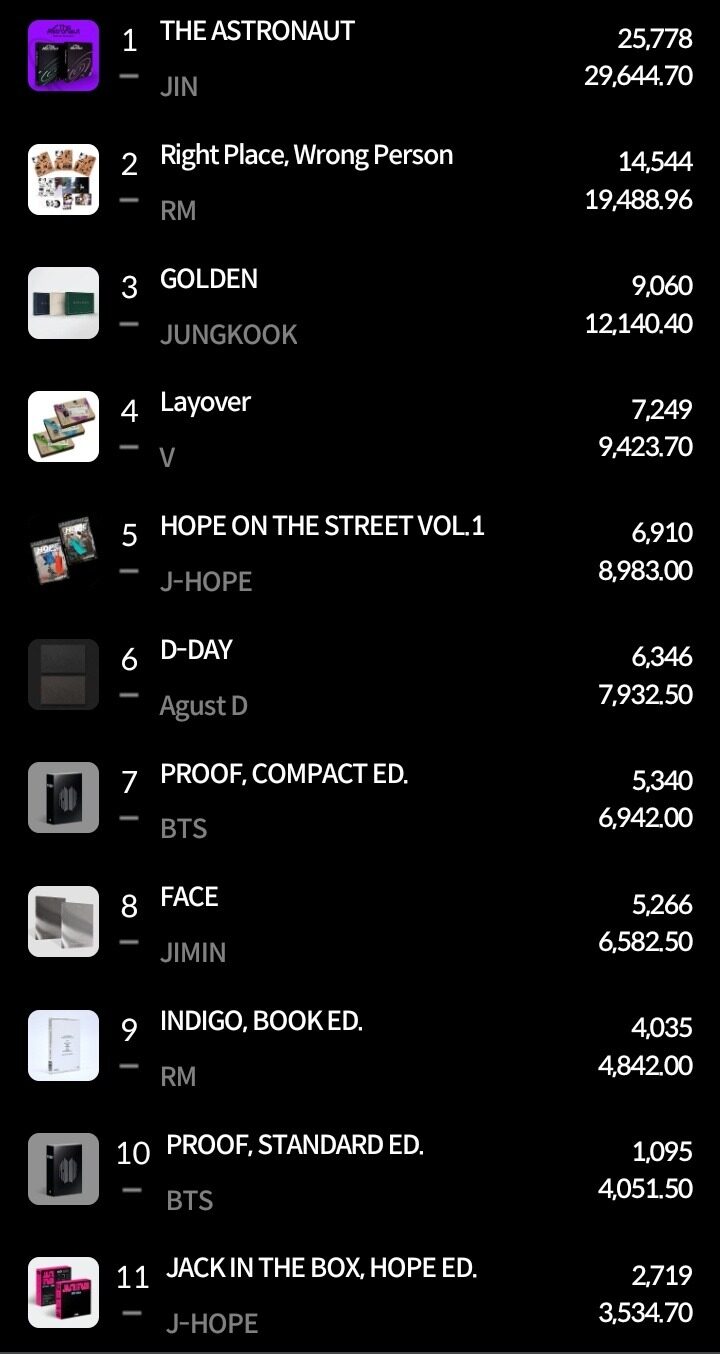
Task: Open PROOF, STANDARD ED. by BTS
Action: click(x=295, y=1146)
